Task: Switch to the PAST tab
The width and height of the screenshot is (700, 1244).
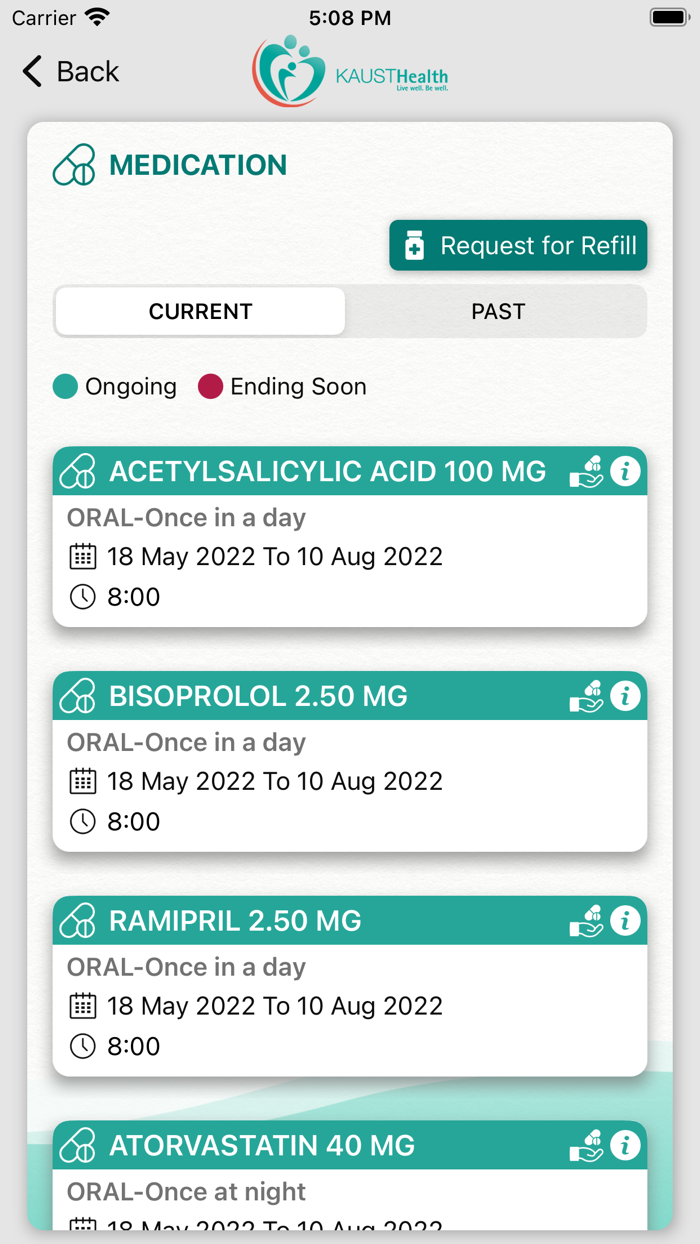Action: [497, 312]
